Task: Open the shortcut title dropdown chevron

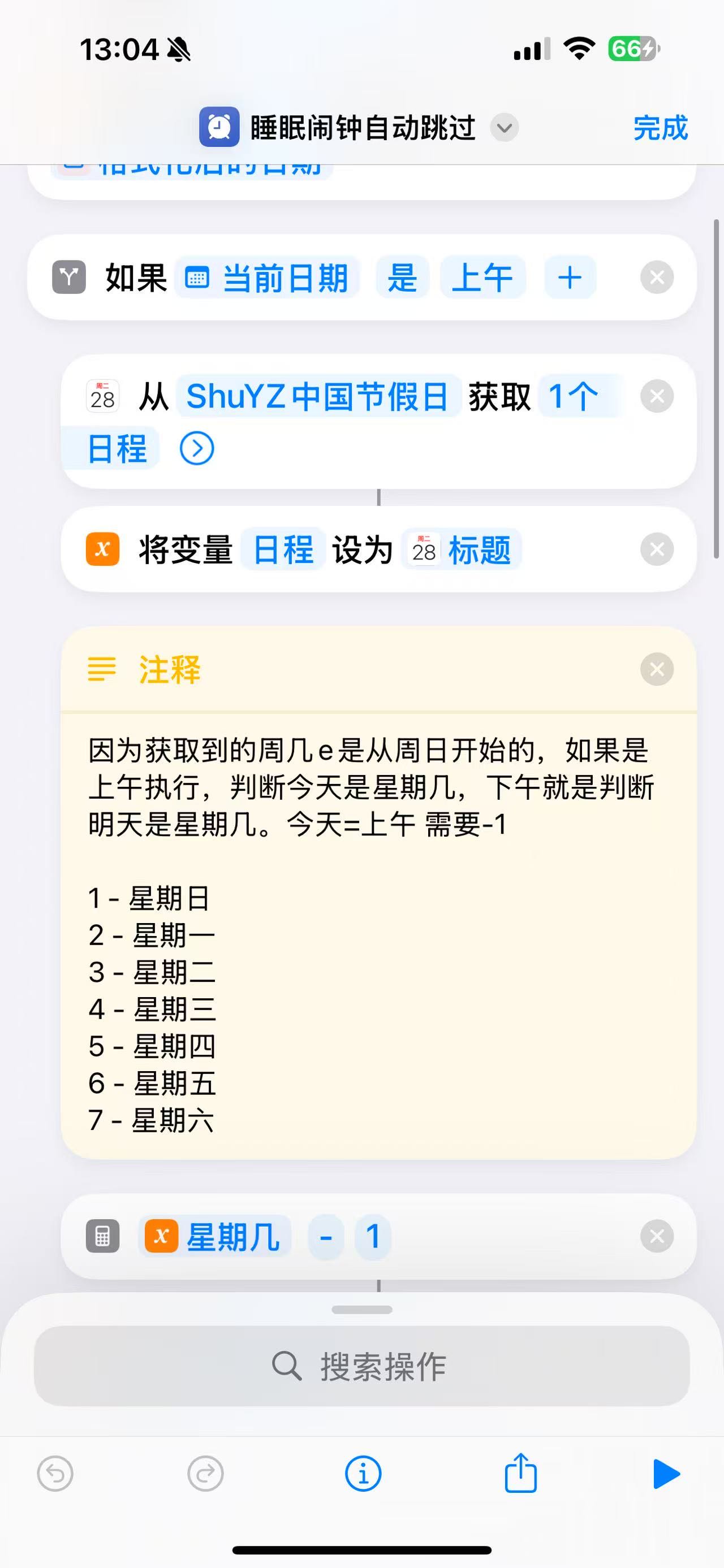Action: point(504,128)
